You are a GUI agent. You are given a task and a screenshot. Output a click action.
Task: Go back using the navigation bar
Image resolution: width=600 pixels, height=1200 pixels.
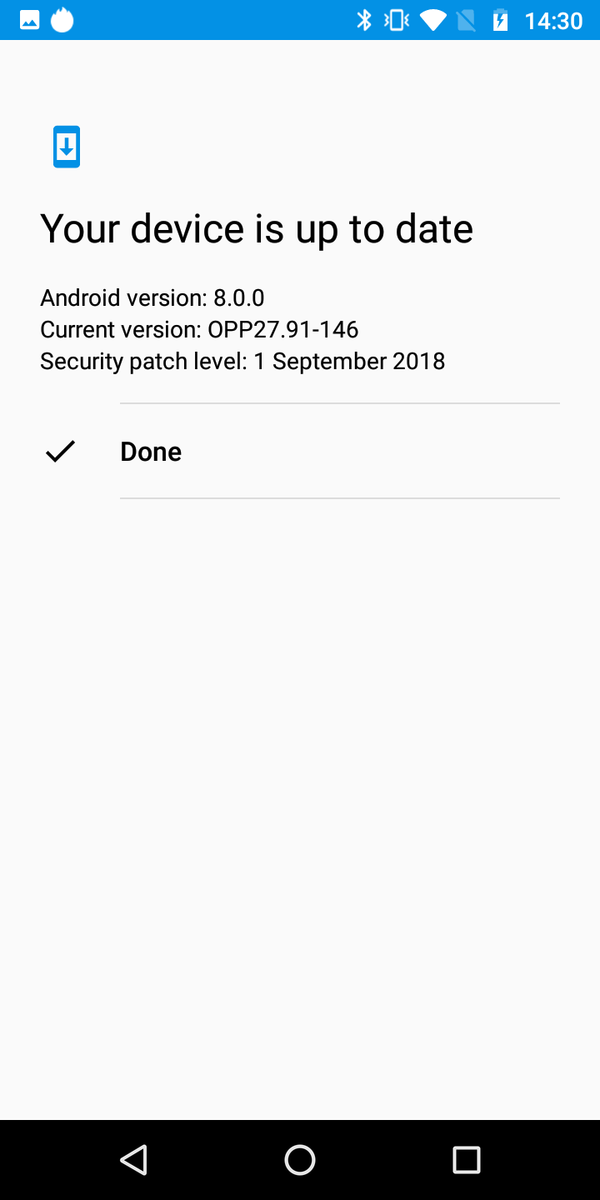(133, 1159)
